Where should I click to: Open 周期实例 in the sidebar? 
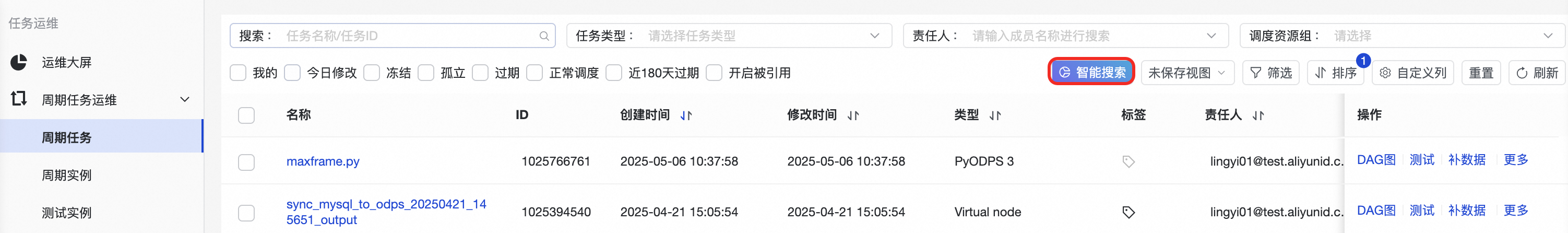click(66, 176)
